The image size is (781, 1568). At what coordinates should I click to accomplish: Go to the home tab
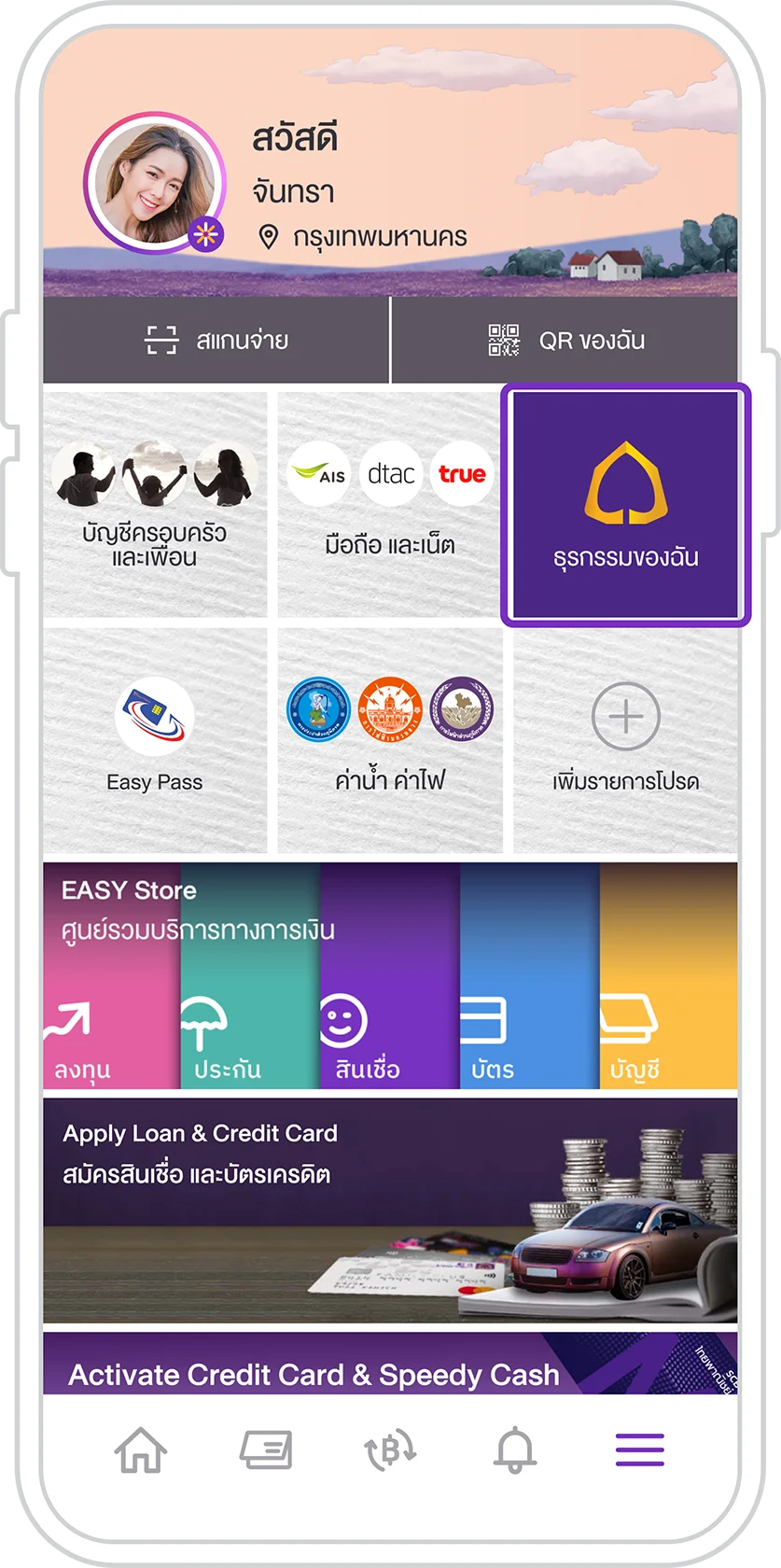point(141,1450)
